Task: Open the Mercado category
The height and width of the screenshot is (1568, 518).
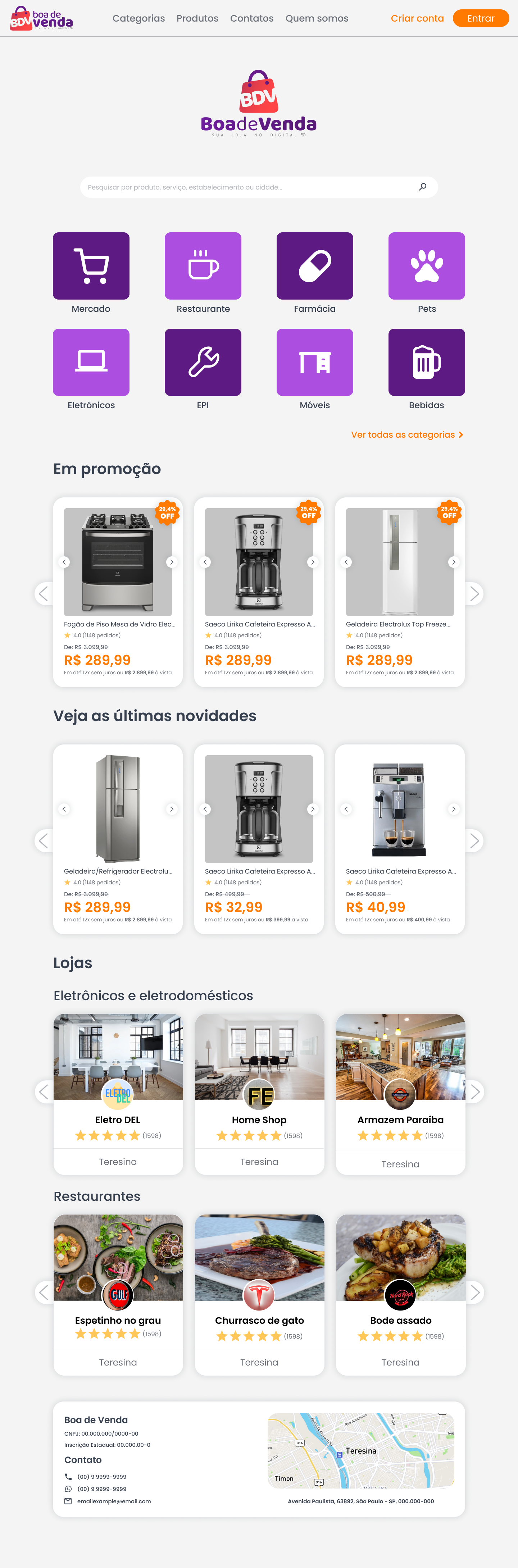Action: click(91, 266)
